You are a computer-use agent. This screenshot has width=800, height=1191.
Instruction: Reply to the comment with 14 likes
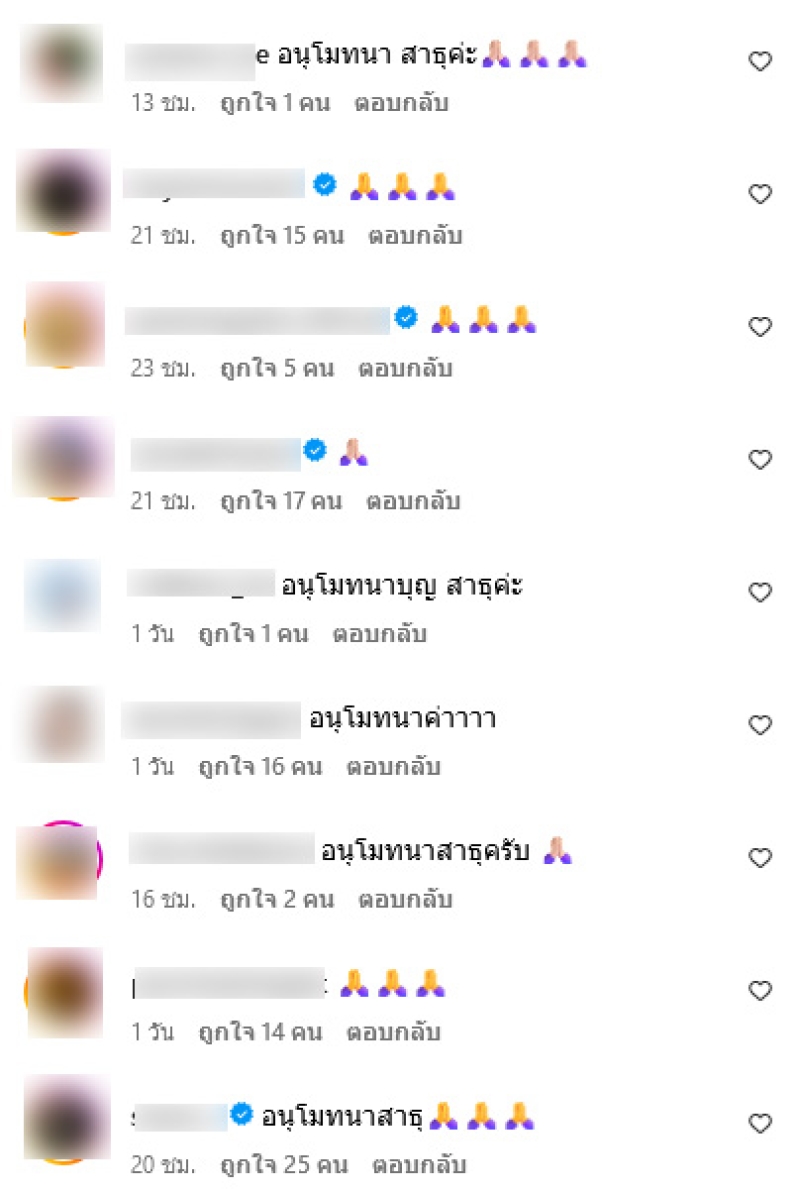[394, 1032]
